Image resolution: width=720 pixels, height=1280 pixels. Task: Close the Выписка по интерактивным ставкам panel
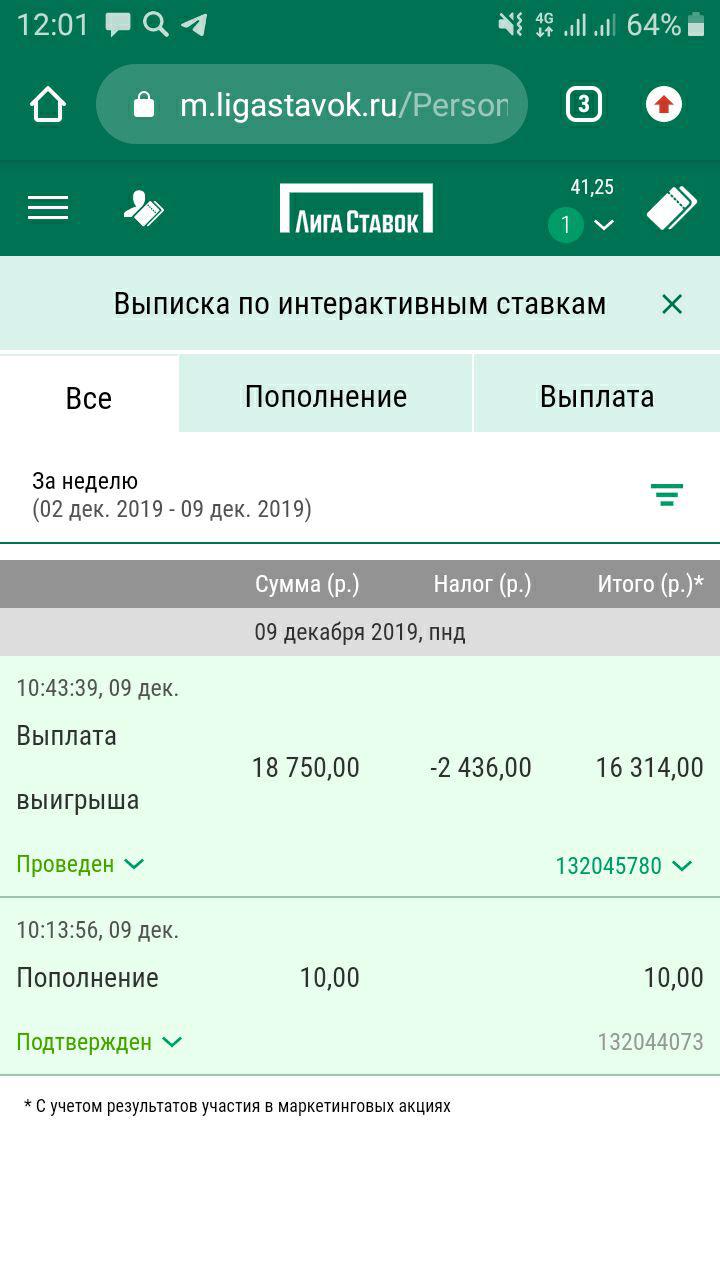[x=672, y=304]
